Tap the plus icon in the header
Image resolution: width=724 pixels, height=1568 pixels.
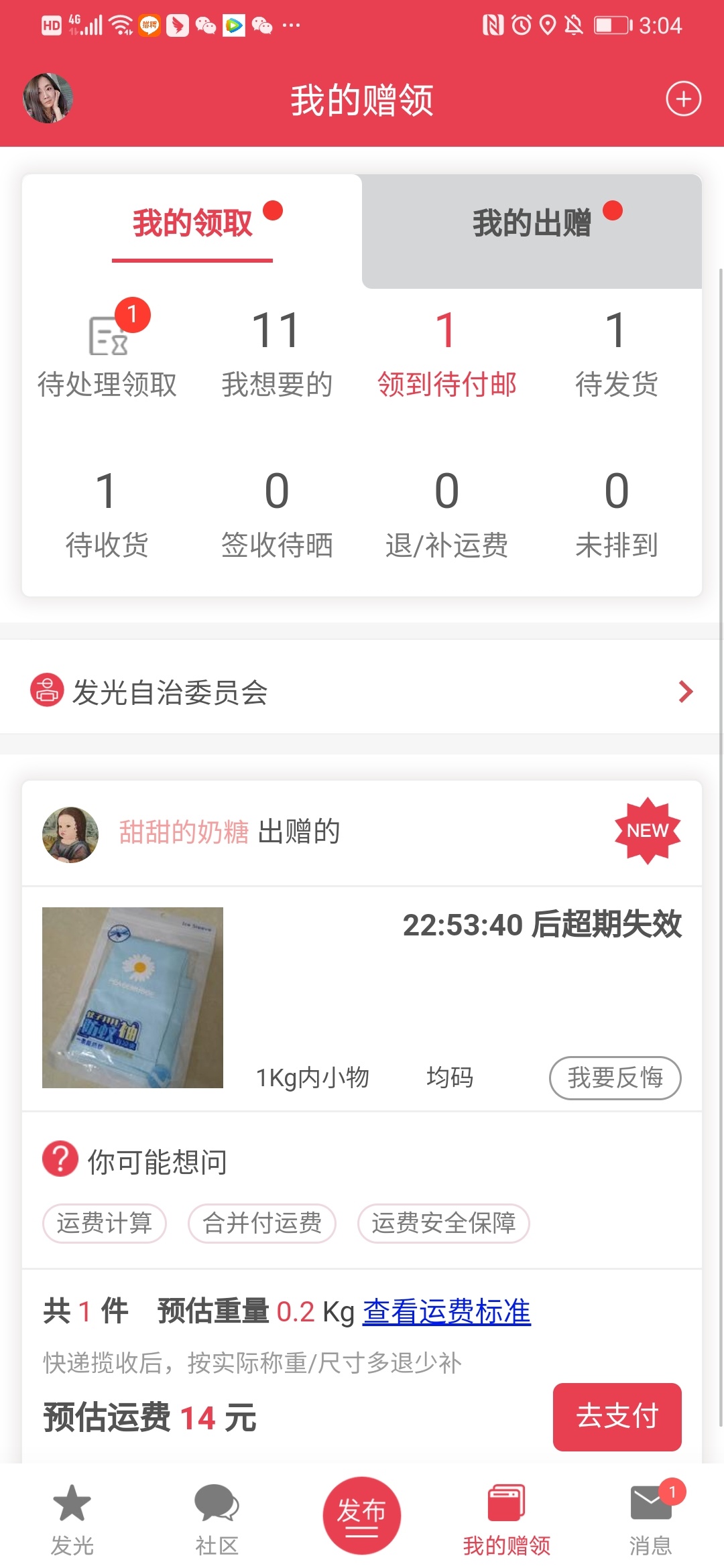pyautogui.click(x=683, y=99)
